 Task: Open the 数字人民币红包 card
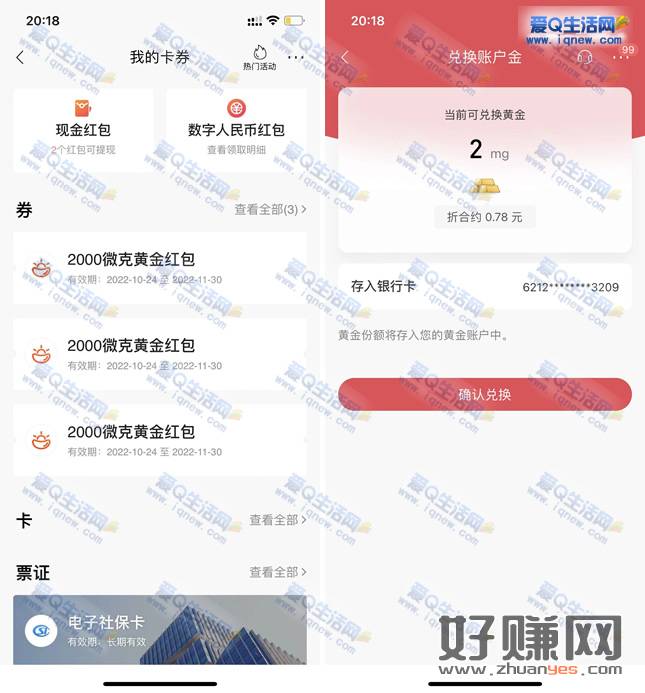236,131
